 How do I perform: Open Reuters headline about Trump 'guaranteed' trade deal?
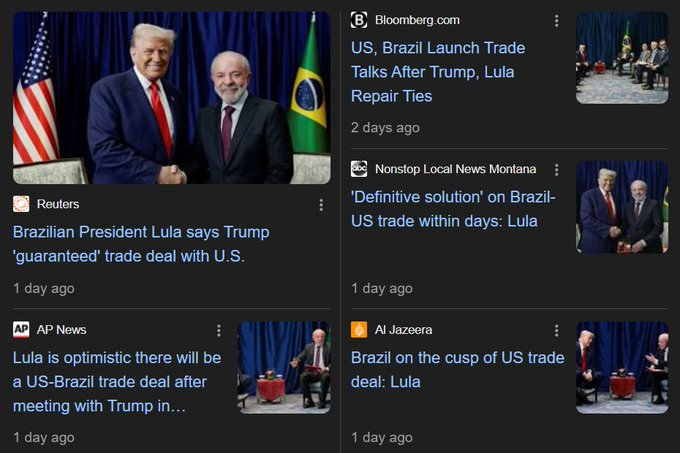(141, 243)
